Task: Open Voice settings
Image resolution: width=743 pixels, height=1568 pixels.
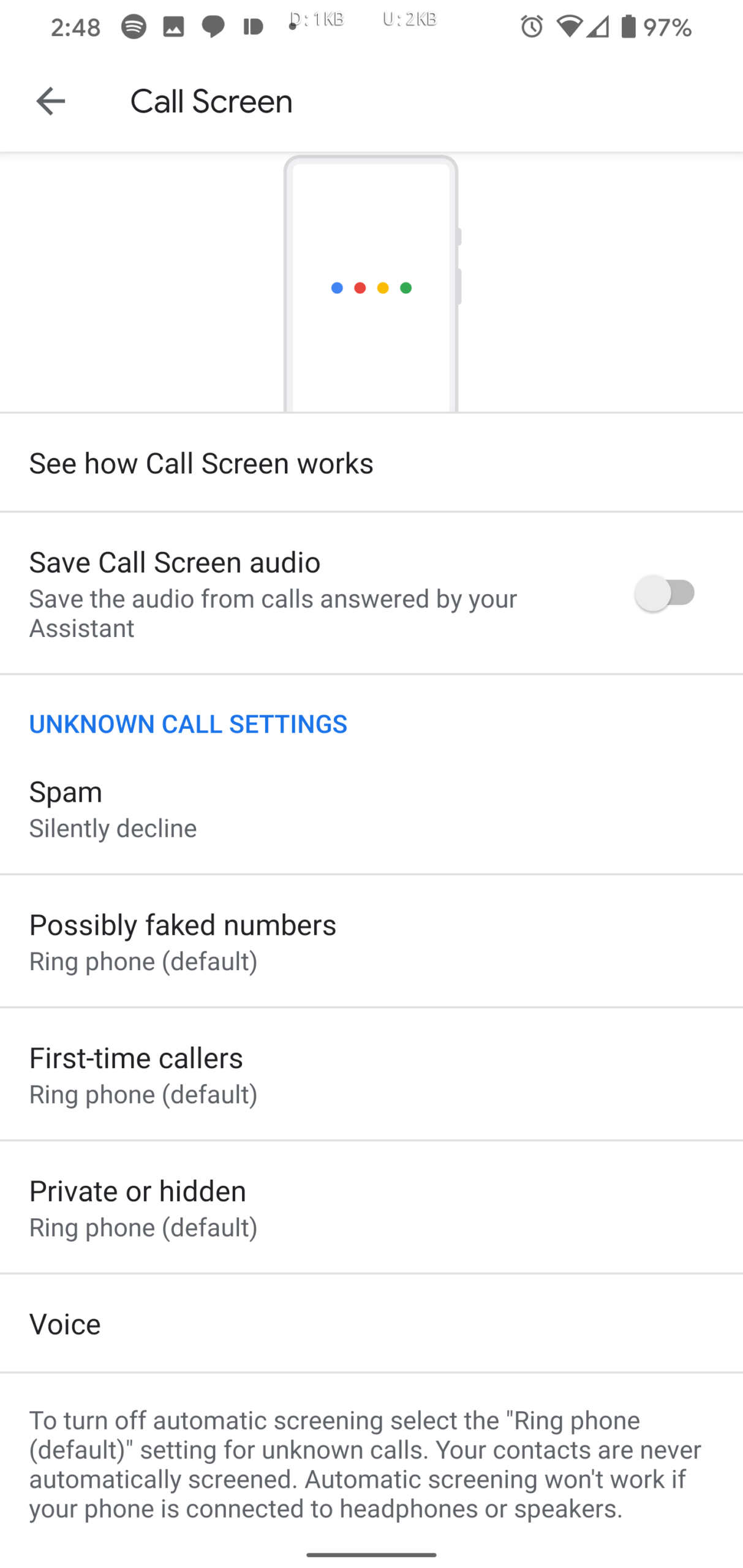Action: click(371, 1323)
